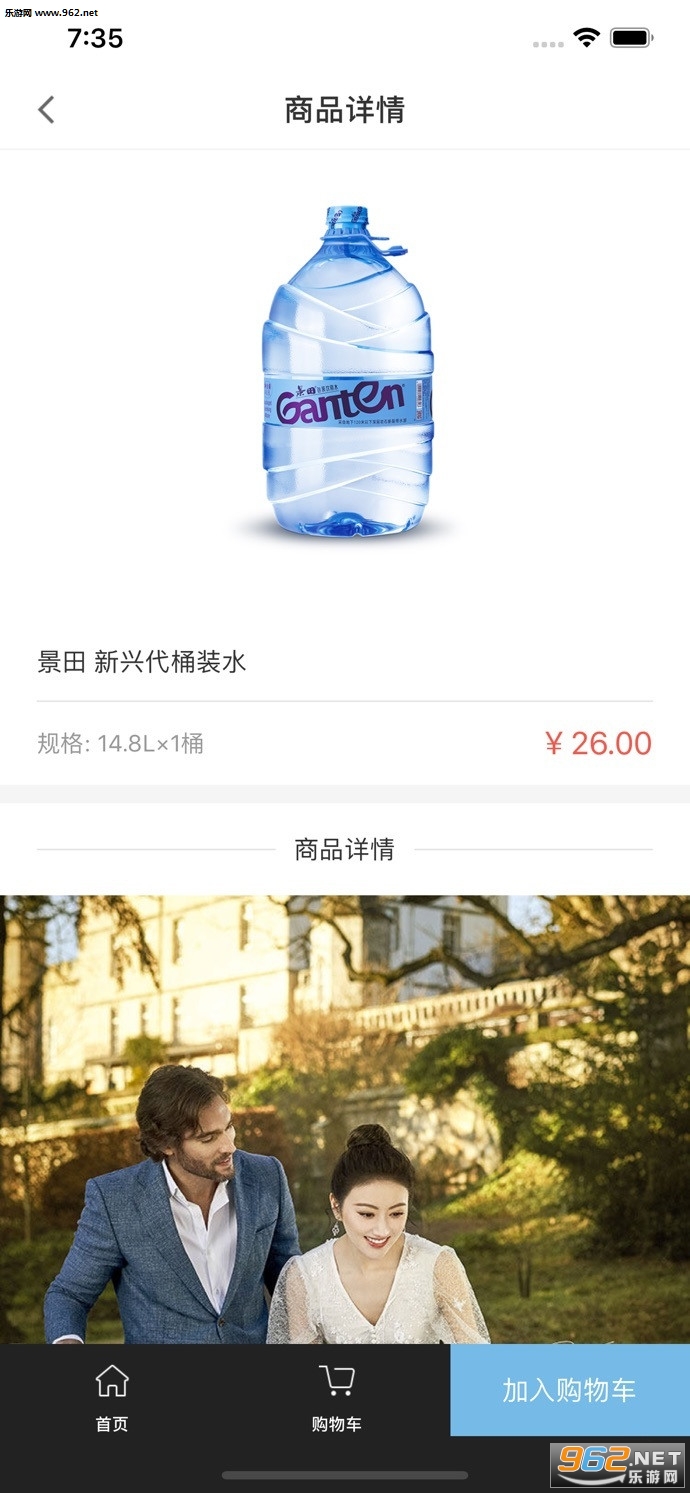Open the 首页 home tab
Viewport: 690px width, 1493px height.
point(112,1397)
